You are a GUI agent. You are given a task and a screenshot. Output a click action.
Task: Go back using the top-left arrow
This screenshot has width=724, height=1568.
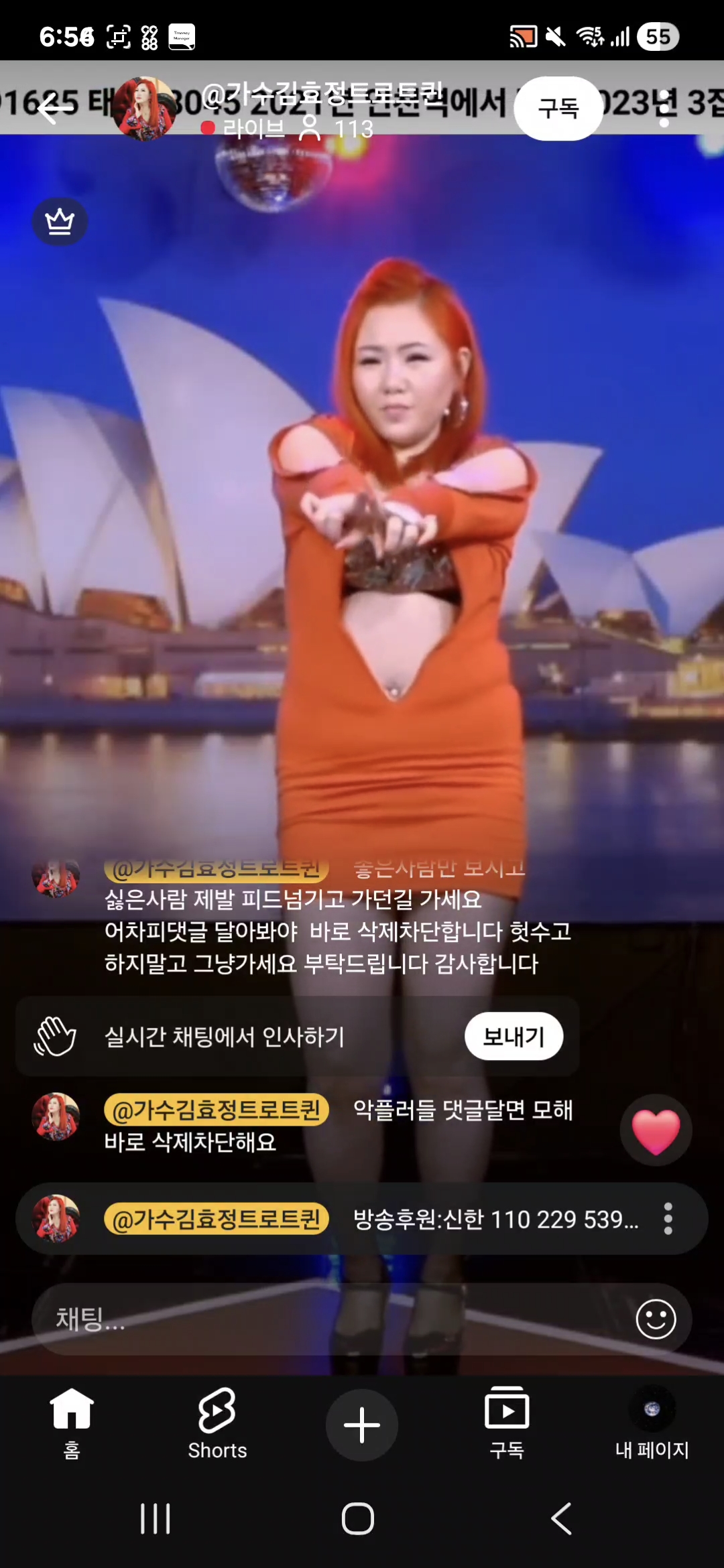pyautogui.click(x=55, y=109)
